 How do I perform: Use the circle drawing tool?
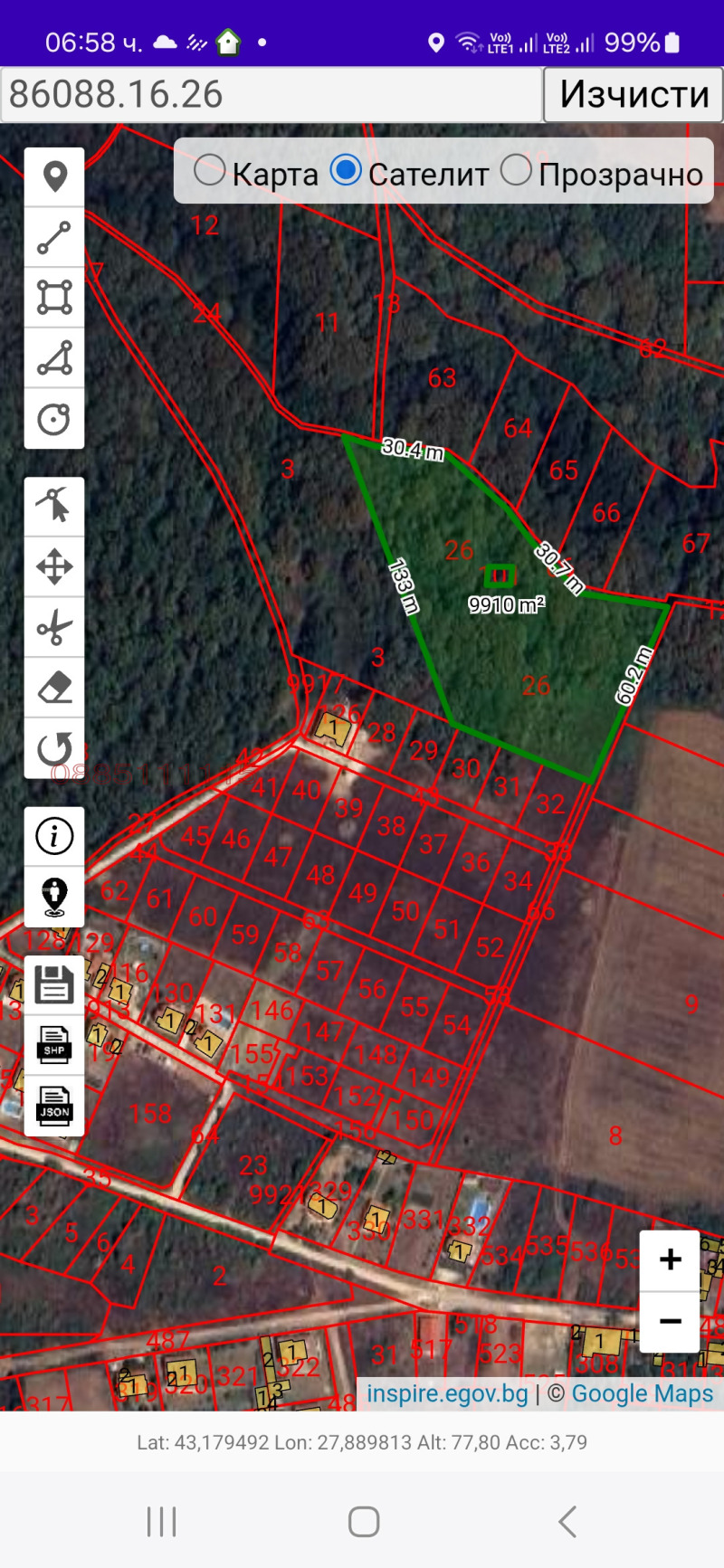(x=54, y=419)
